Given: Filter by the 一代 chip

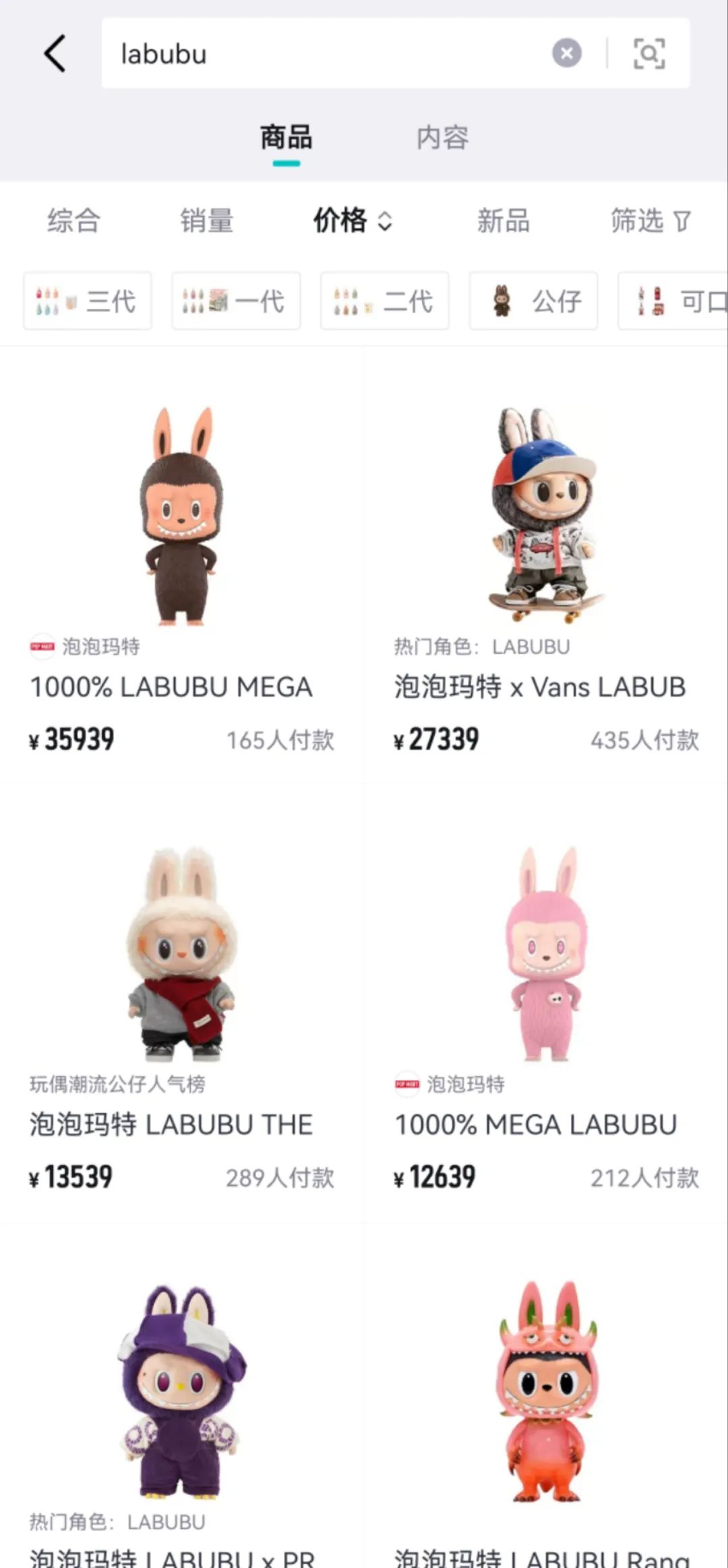Looking at the screenshot, I should click(236, 301).
